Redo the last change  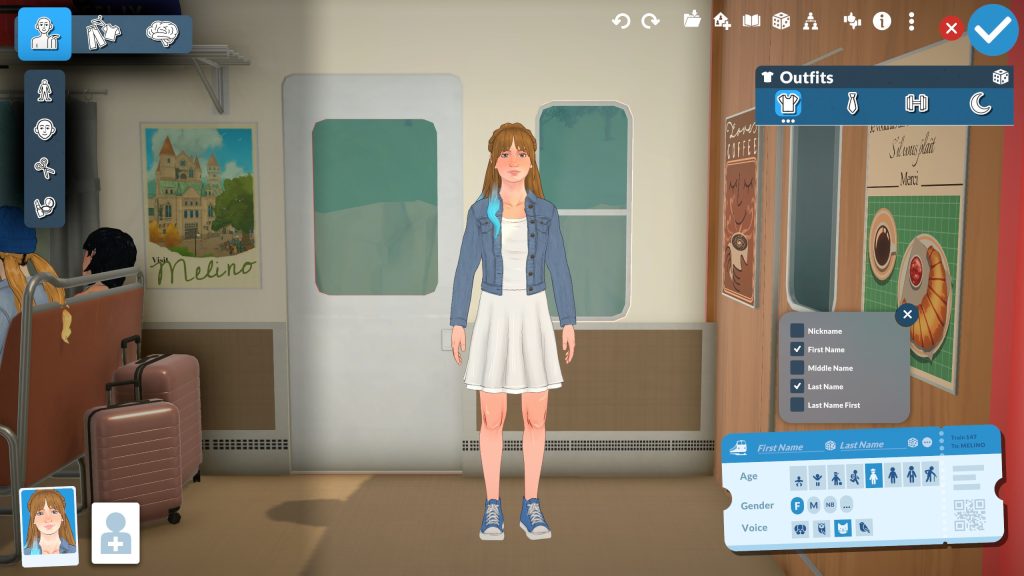[x=650, y=22]
